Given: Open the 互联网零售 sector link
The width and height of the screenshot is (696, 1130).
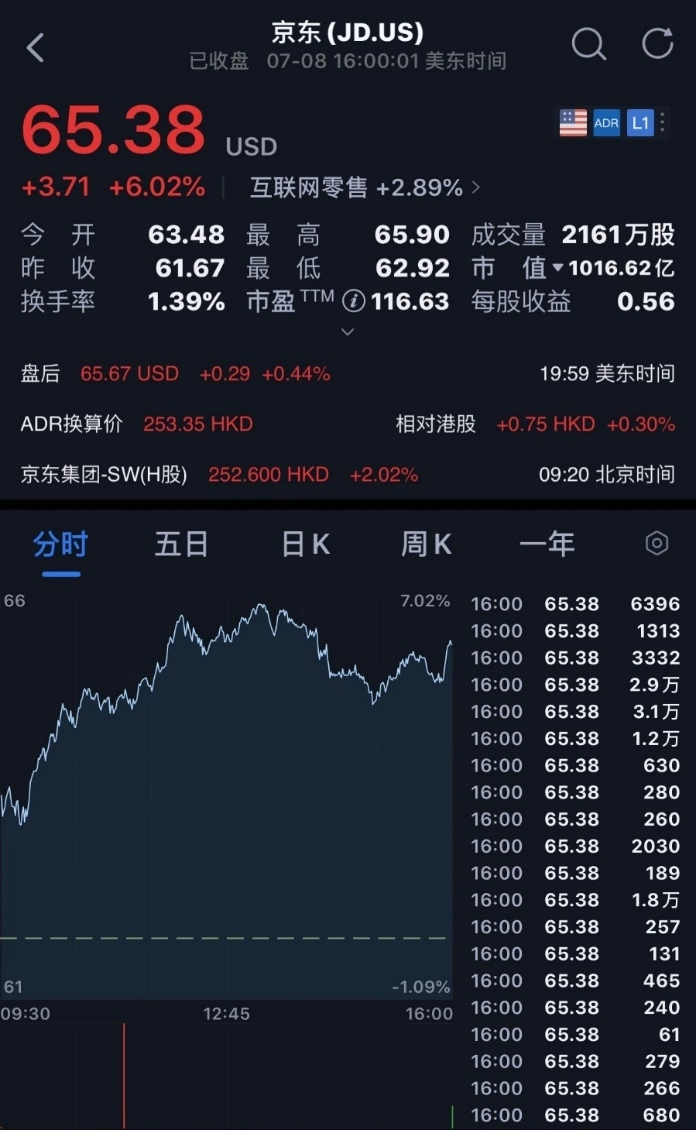Looking at the screenshot, I should coord(364,187).
